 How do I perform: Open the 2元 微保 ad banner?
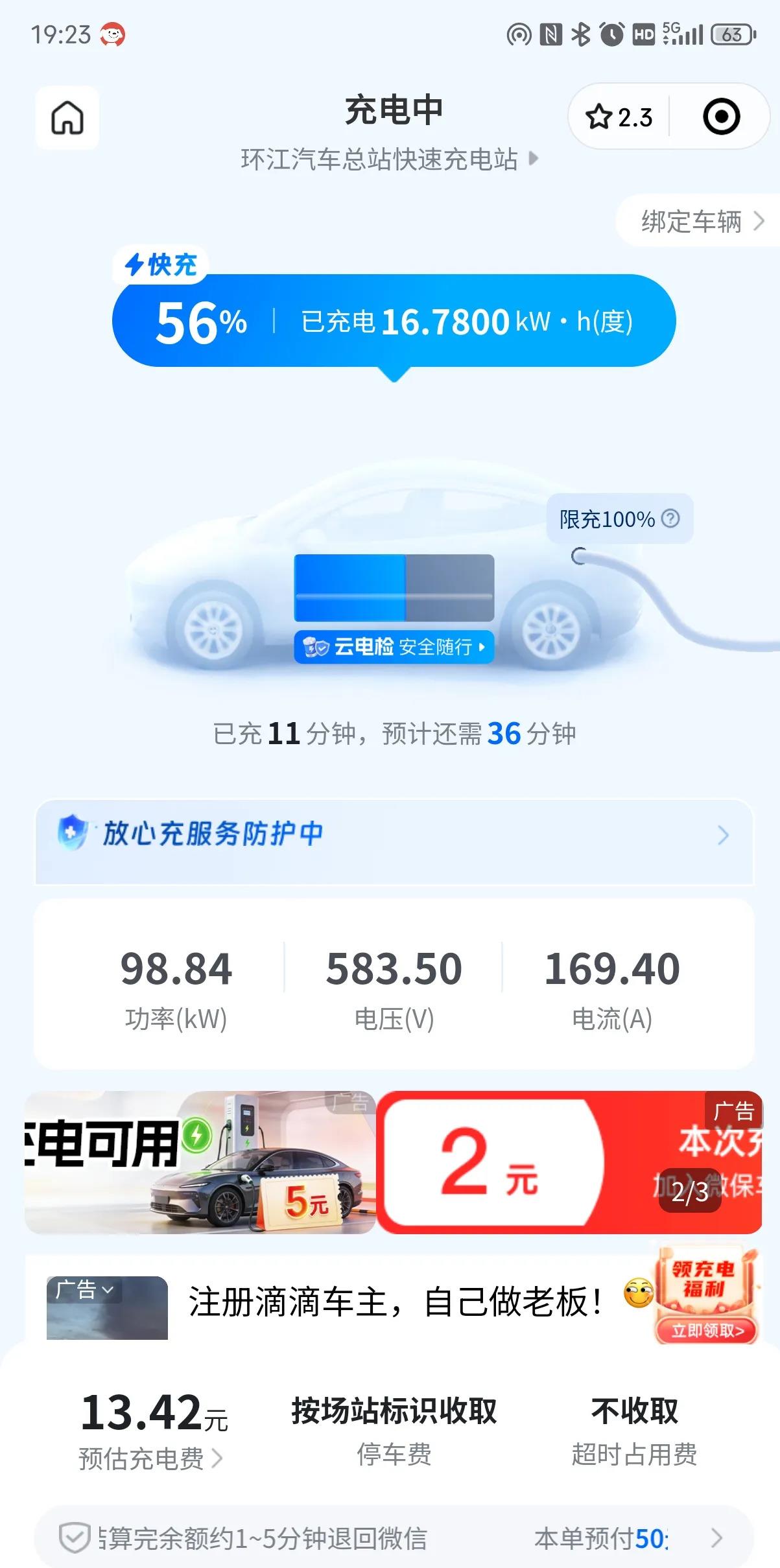568,1162
